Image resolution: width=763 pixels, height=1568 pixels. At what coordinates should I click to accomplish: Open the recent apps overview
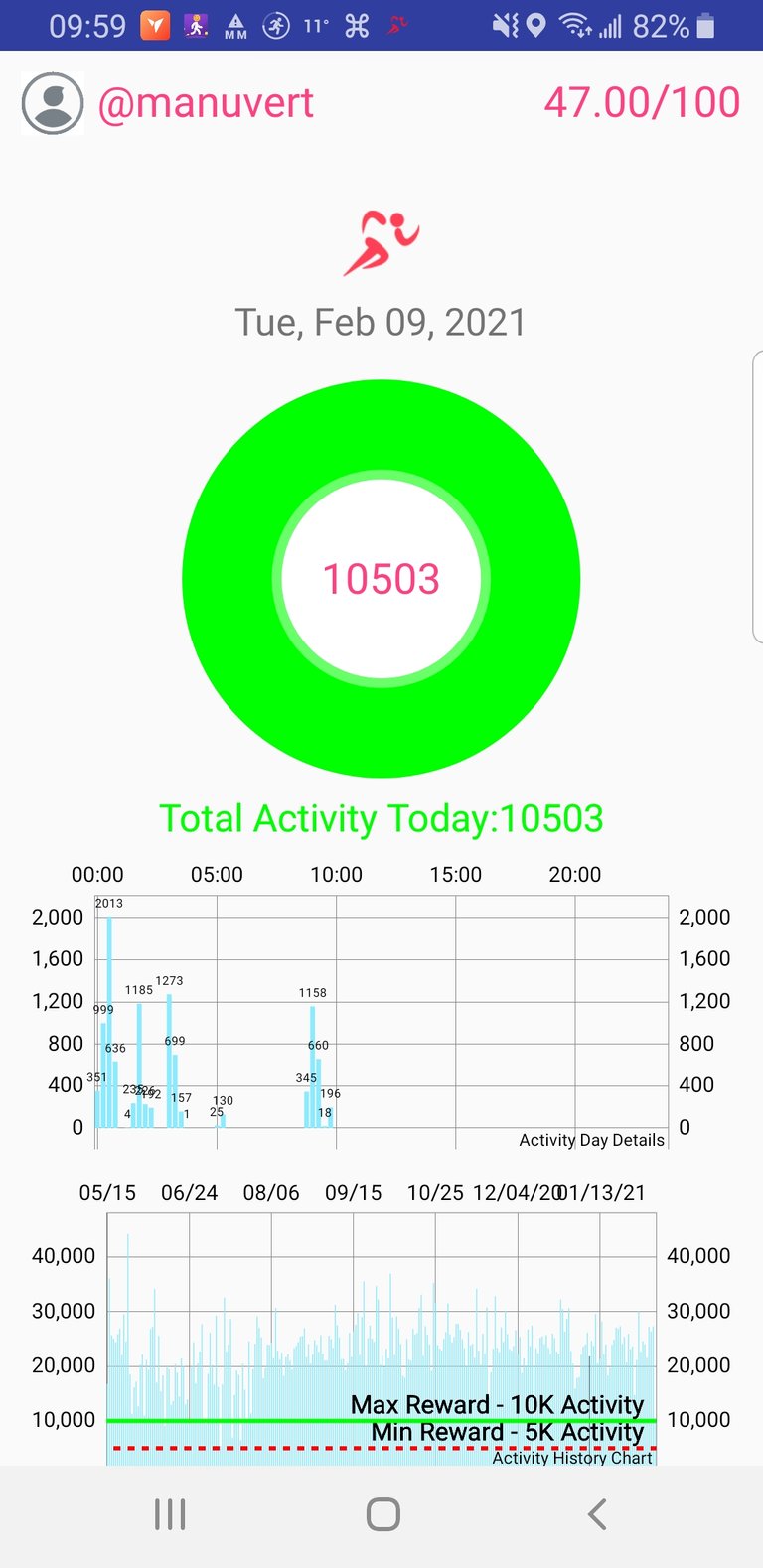point(170,1514)
